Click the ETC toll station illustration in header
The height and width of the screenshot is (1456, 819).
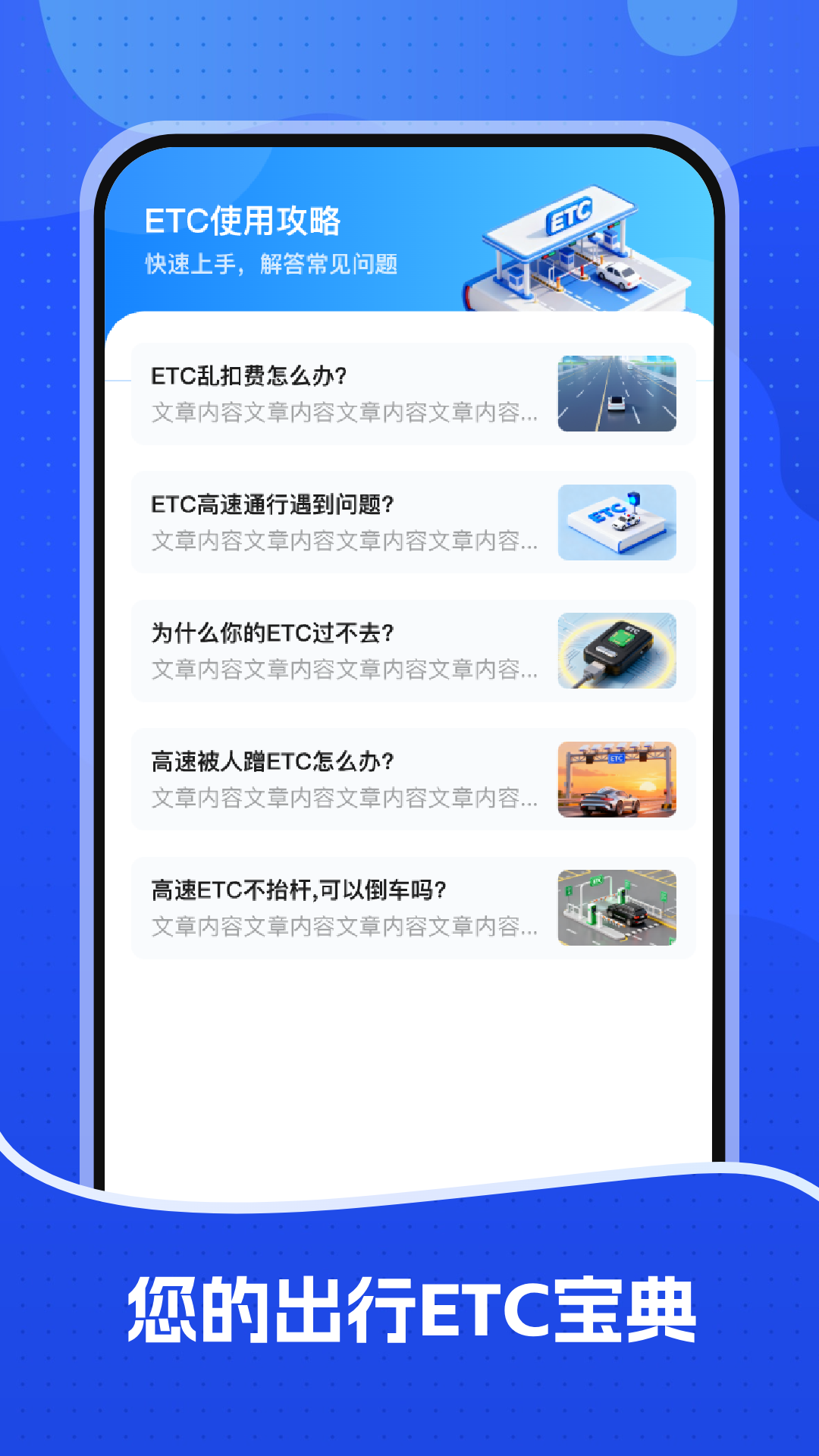(x=565, y=243)
